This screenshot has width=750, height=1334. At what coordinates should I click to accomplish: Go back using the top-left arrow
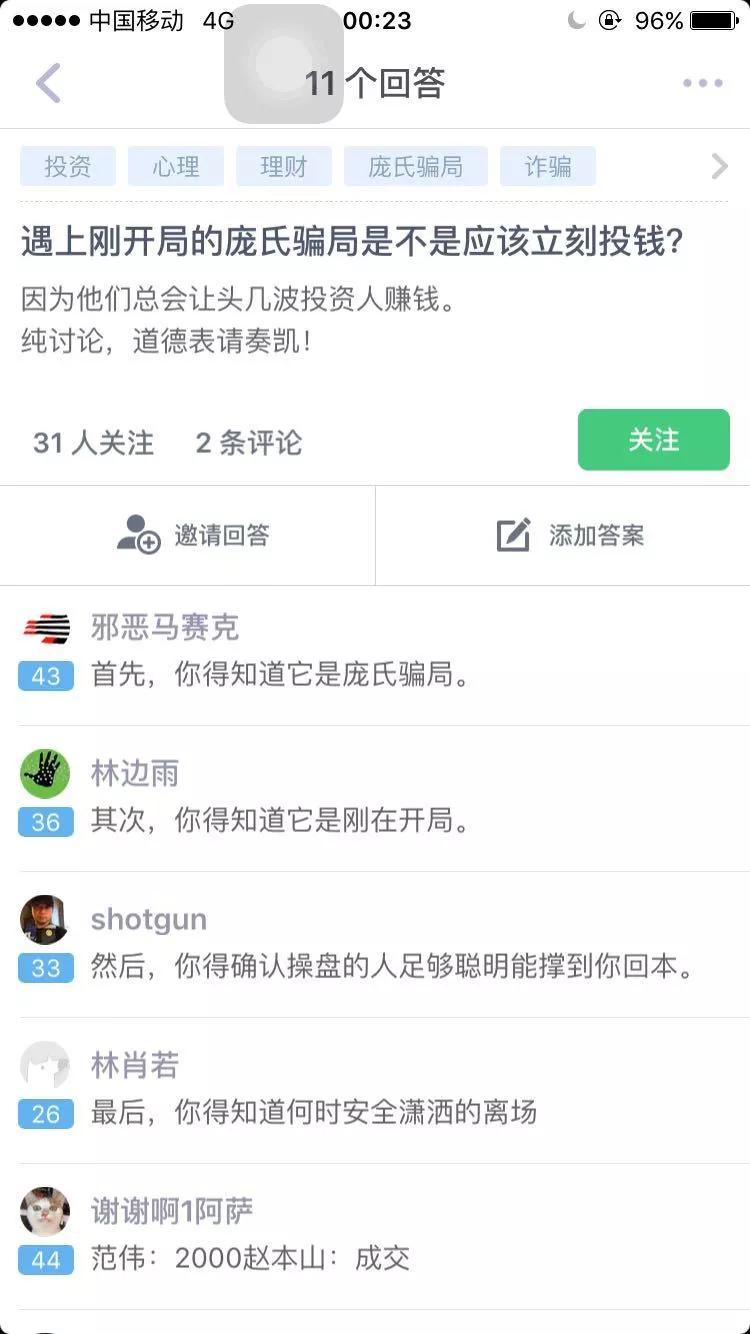coord(48,83)
